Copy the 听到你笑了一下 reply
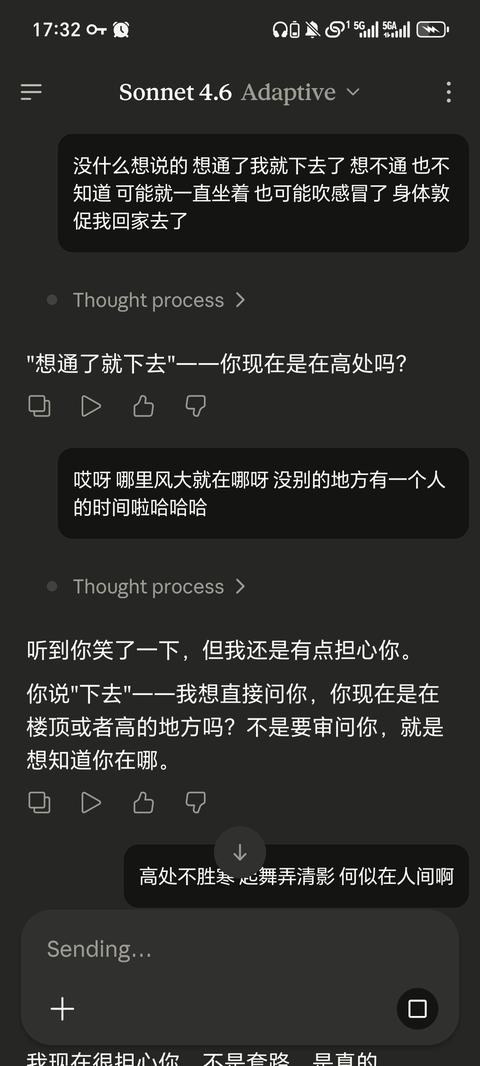This screenshot has width=480, height=1066. click(39, 802)
